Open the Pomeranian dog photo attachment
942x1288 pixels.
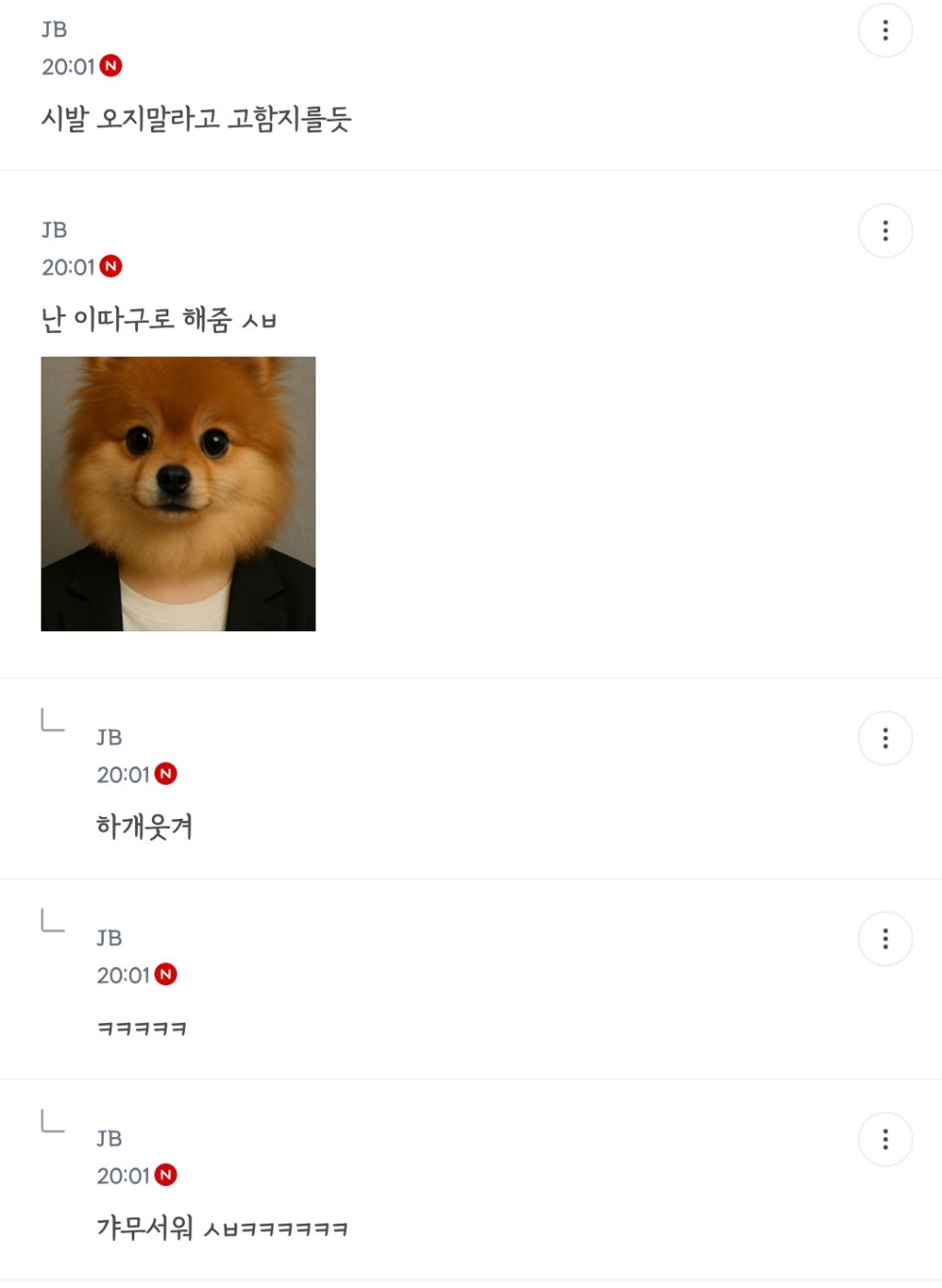coord(178,494)
